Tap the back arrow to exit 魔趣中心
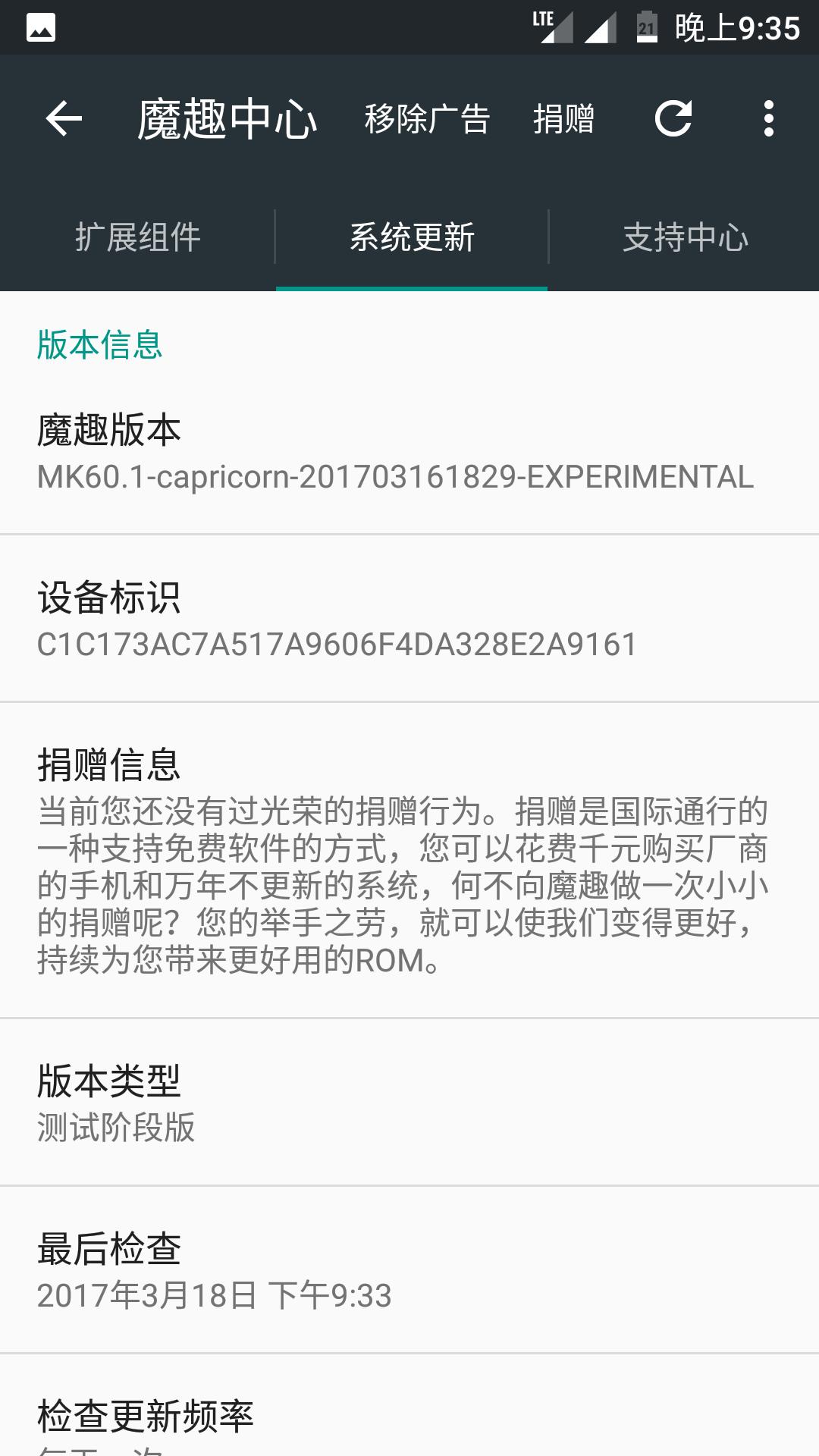 tap(64, 119)
